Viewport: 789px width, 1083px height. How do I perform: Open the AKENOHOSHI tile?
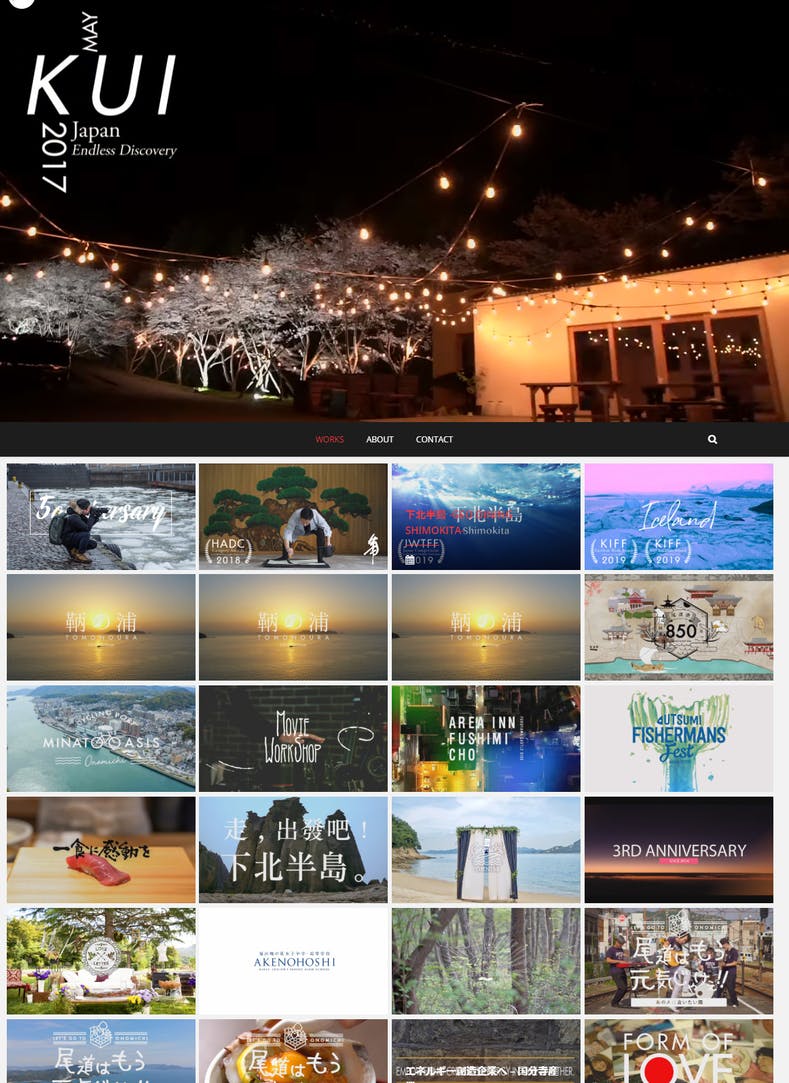tap(293, 961)
